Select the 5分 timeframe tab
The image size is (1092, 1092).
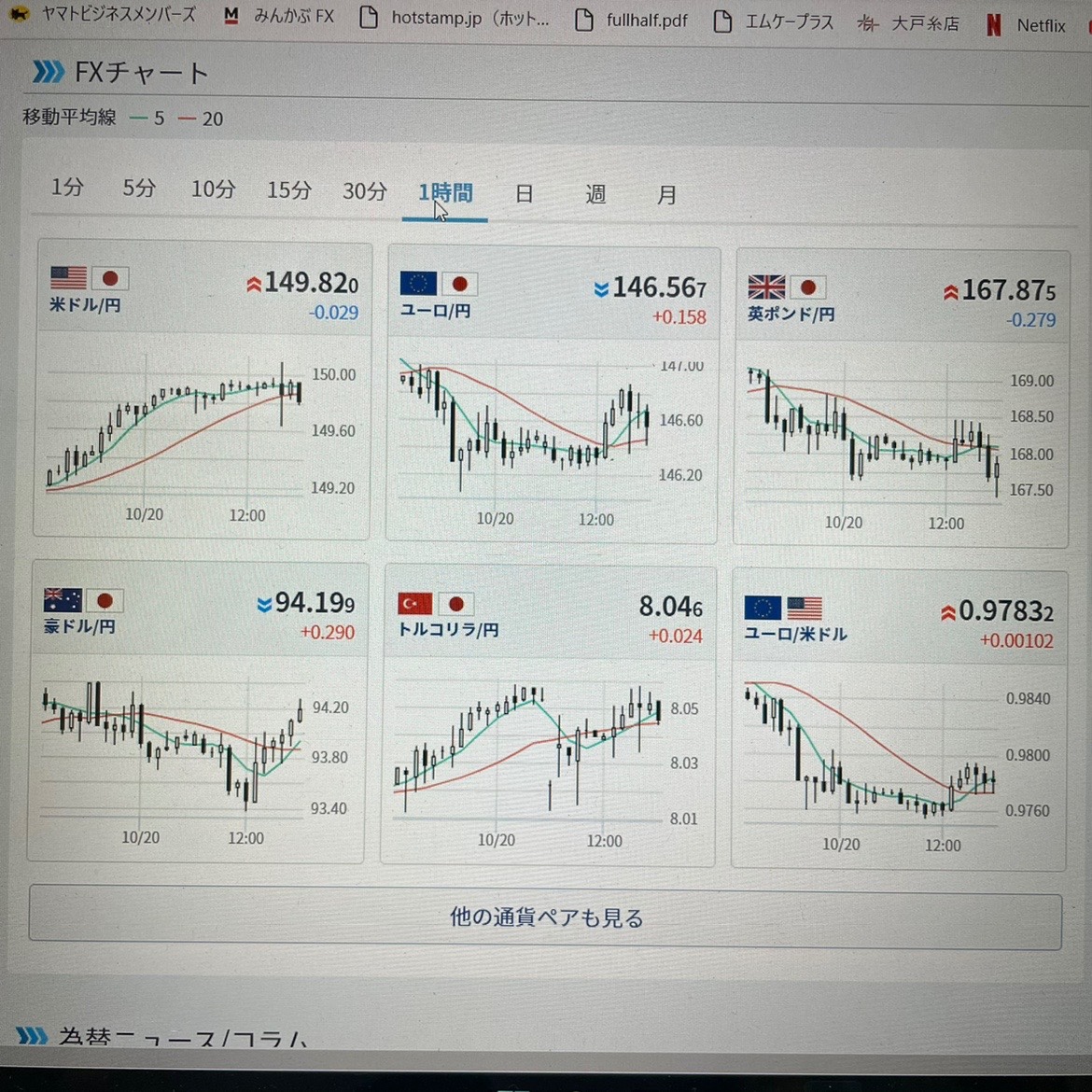(x=139, y=189)
